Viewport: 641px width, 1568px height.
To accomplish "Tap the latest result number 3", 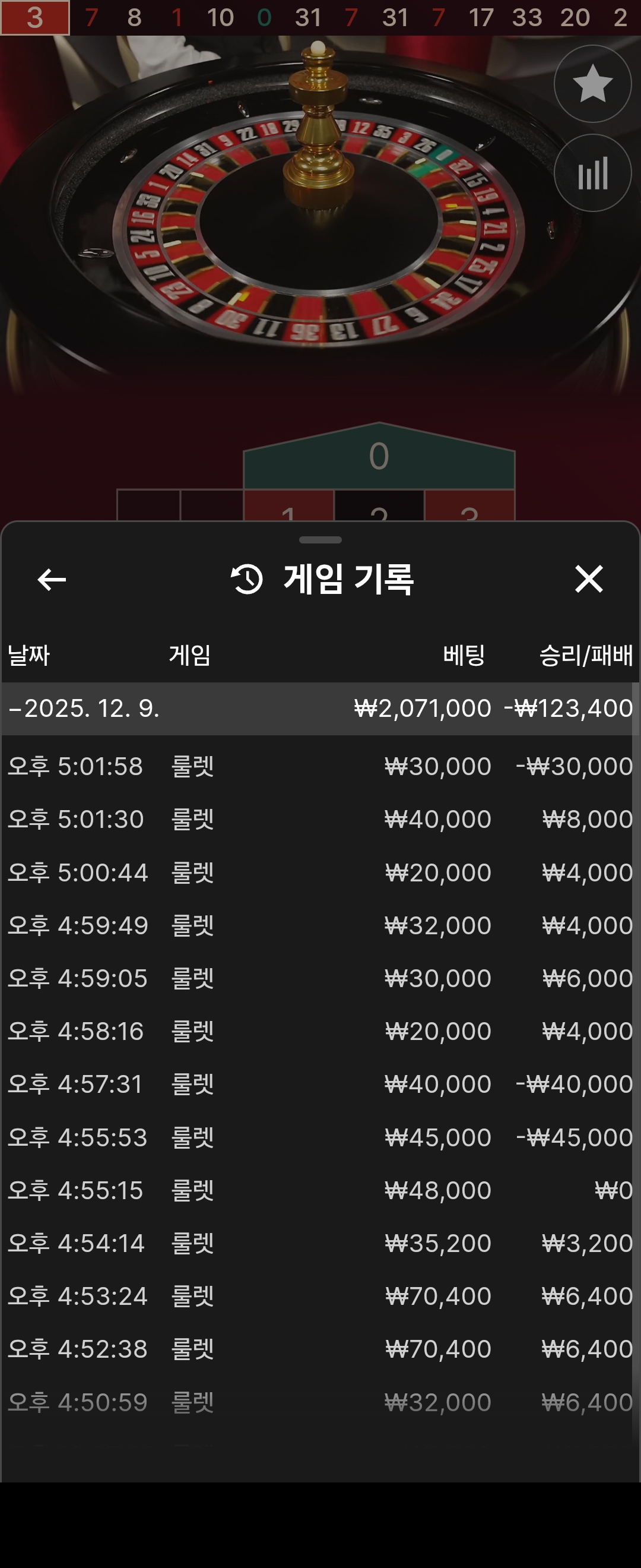I will [34, 18].
